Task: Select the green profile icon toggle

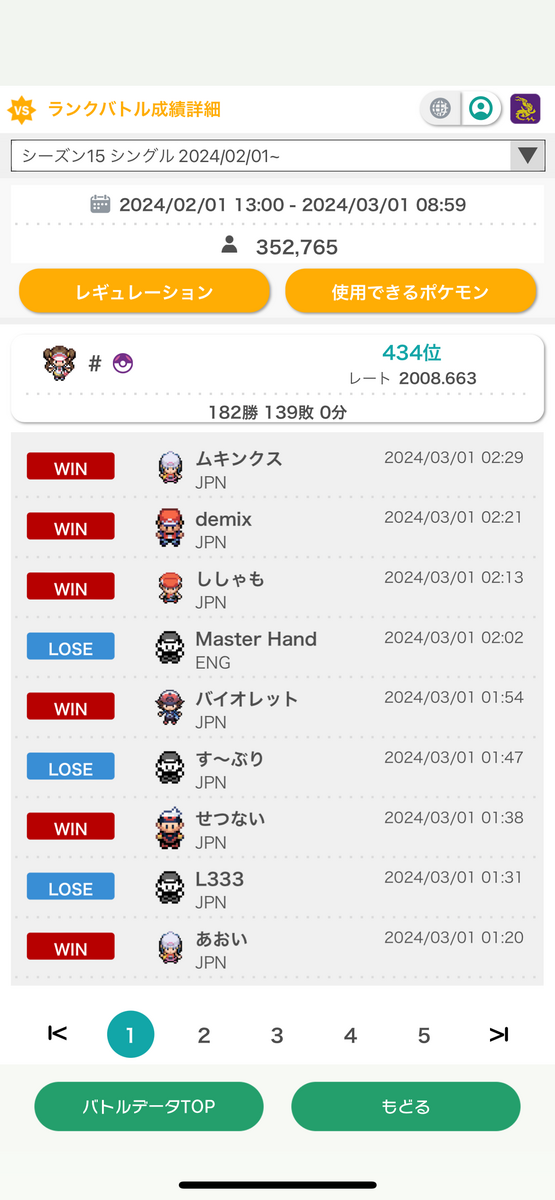Action: click(482, 108)
